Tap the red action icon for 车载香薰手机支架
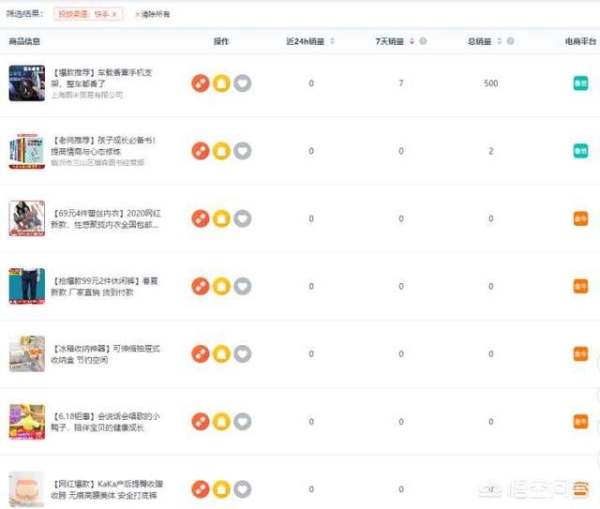Screen dimensions: 600x509 pyautogui.click(x=200, y=83)
